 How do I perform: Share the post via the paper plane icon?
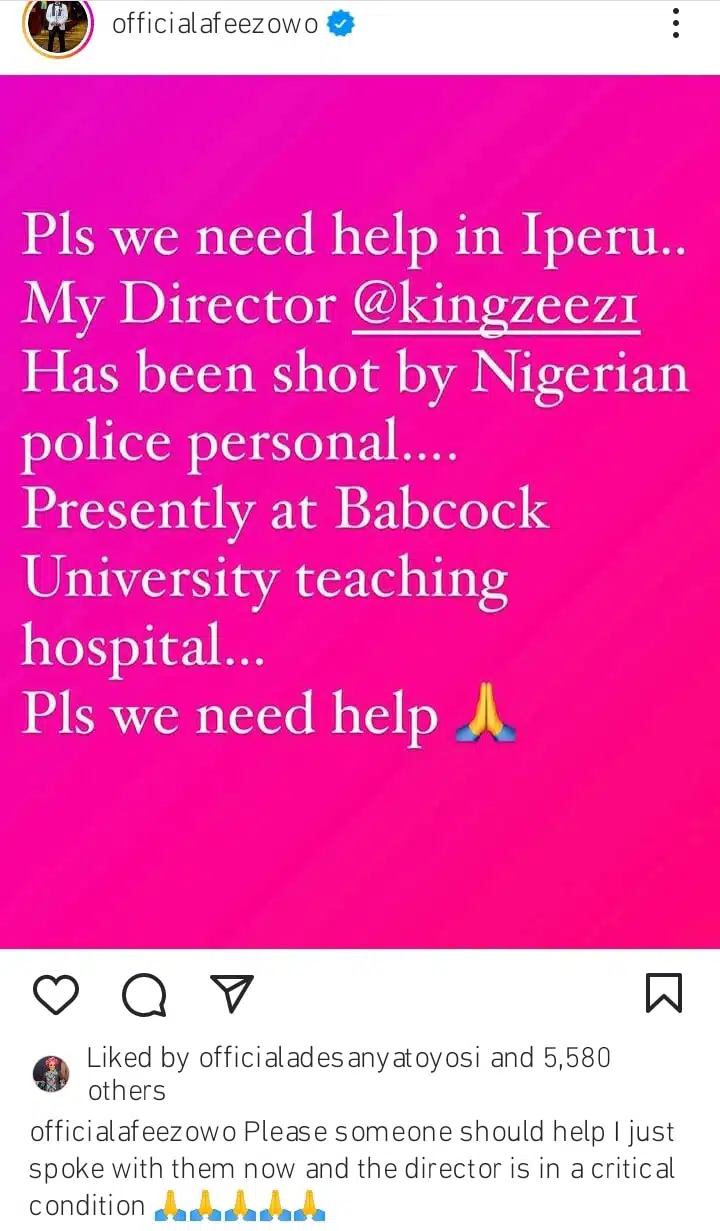click(231, 992)
